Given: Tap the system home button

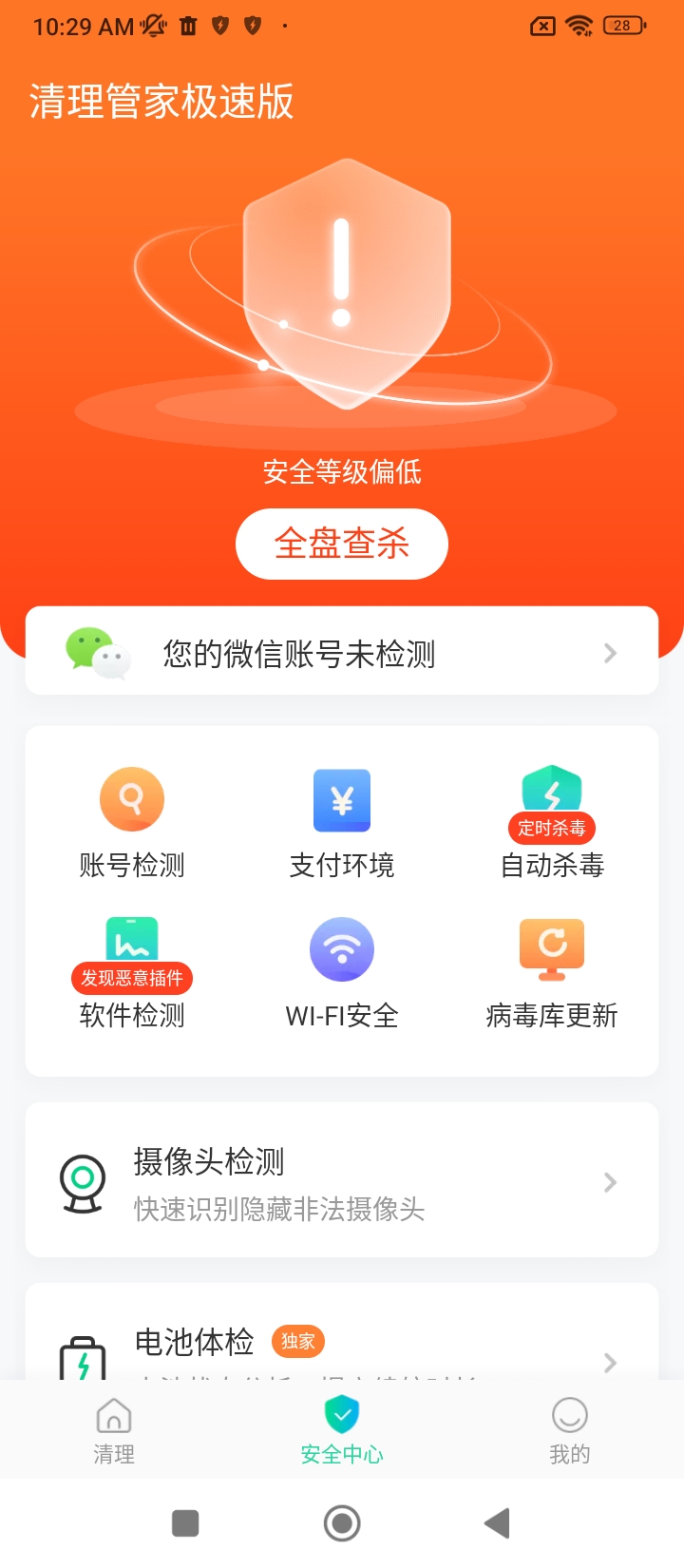Looking at the screenshot, I should click(x=341, y=1523).
